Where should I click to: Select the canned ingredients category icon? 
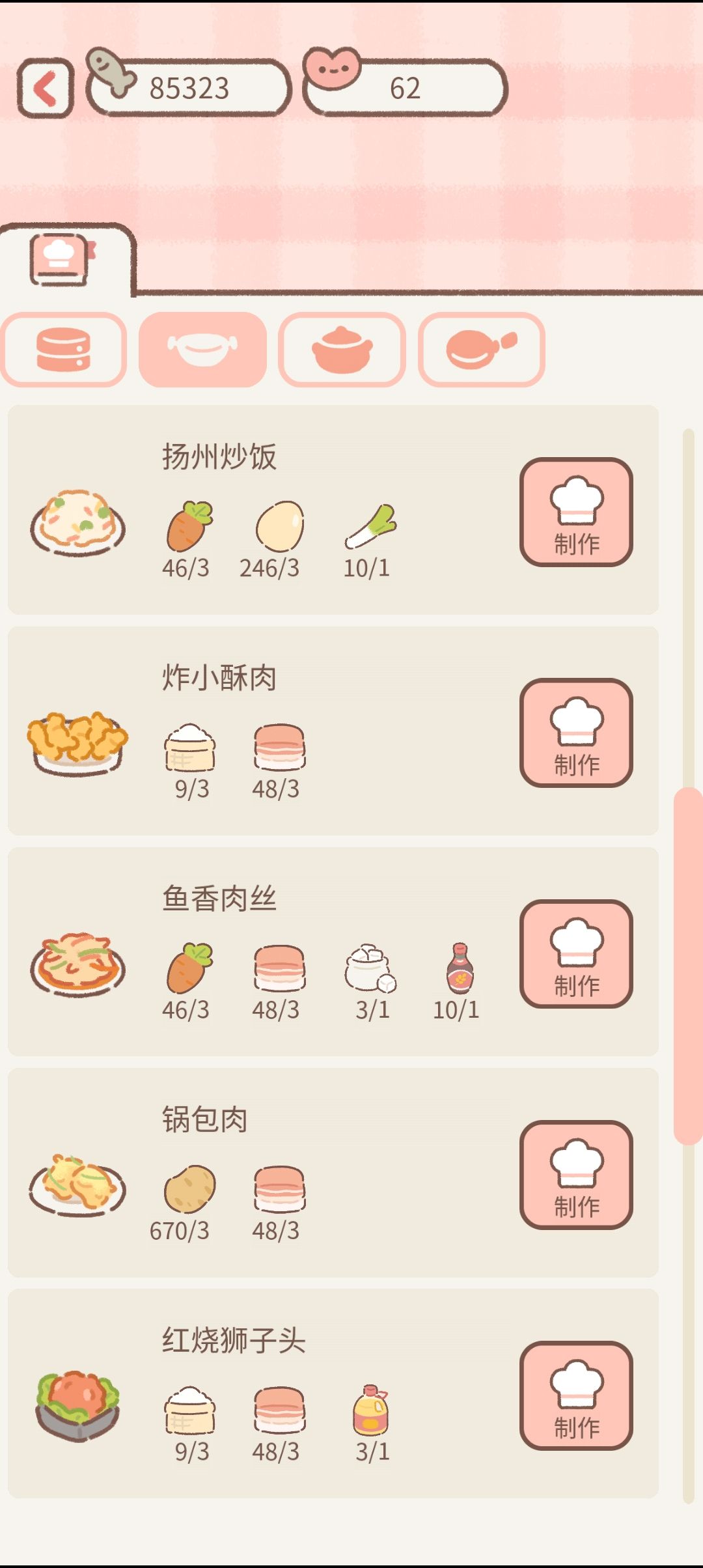pyautogui.click(x=64, y=350)
